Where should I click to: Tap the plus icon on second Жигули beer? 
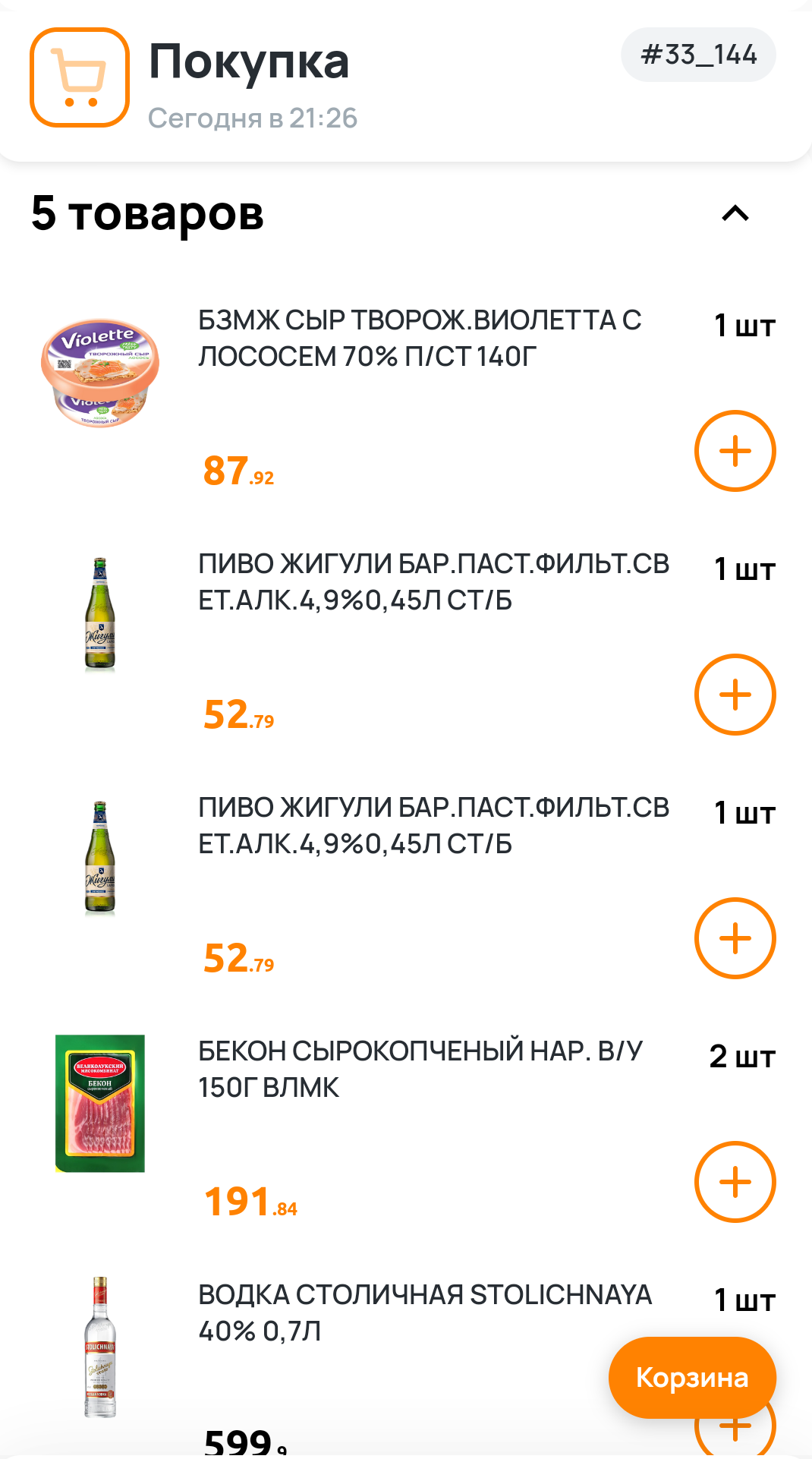click(x=734, y=937)
